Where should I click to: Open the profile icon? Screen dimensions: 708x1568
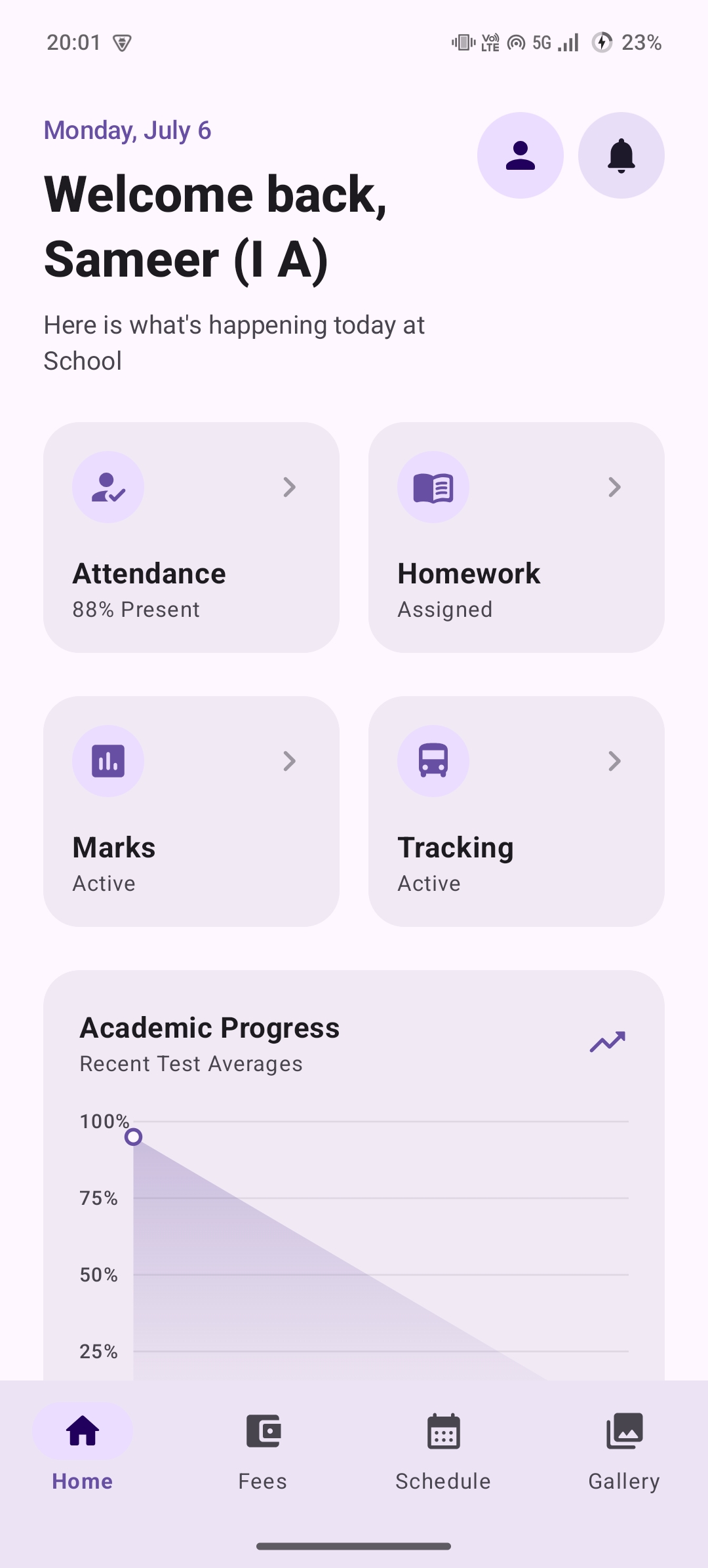point(521,155)
